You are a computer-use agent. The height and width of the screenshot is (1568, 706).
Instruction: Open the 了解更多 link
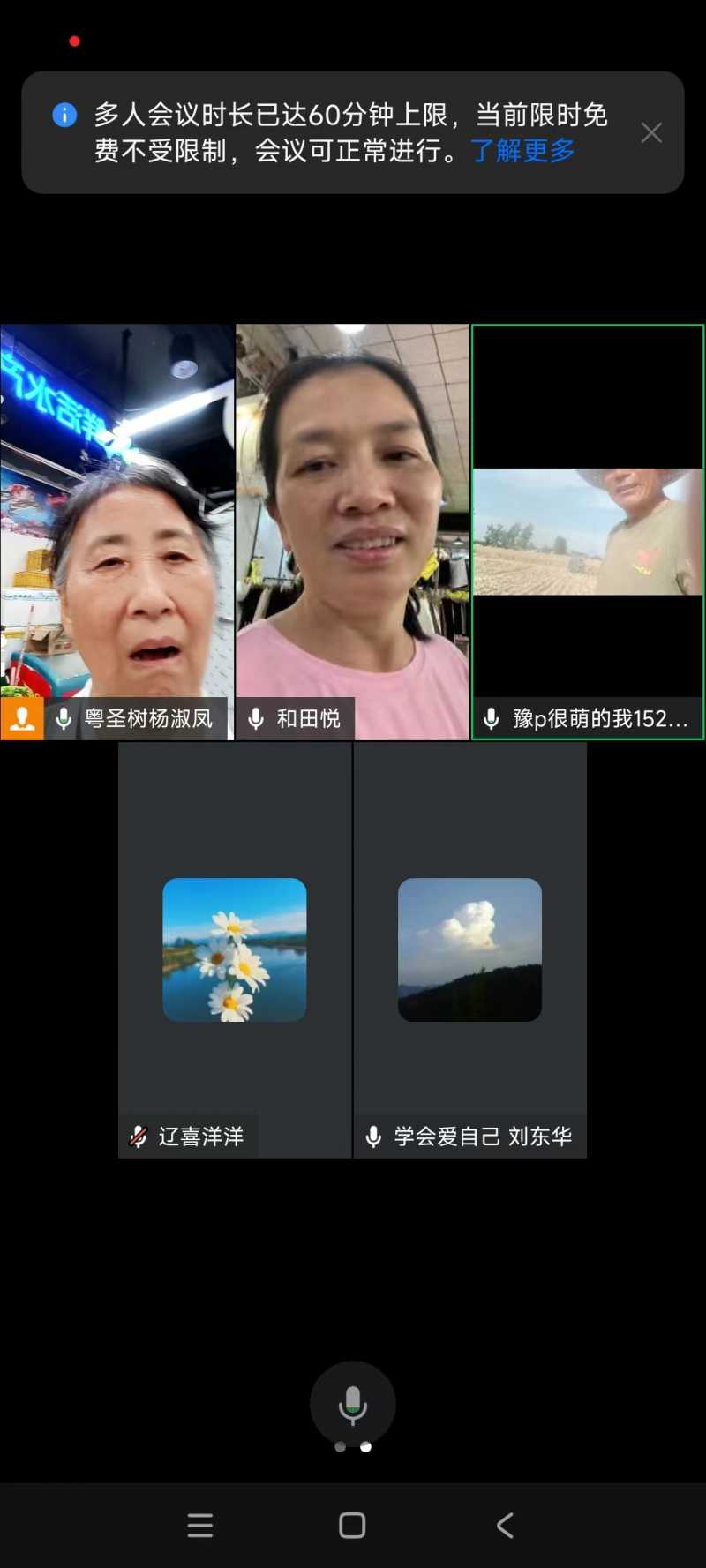(522, 151)
